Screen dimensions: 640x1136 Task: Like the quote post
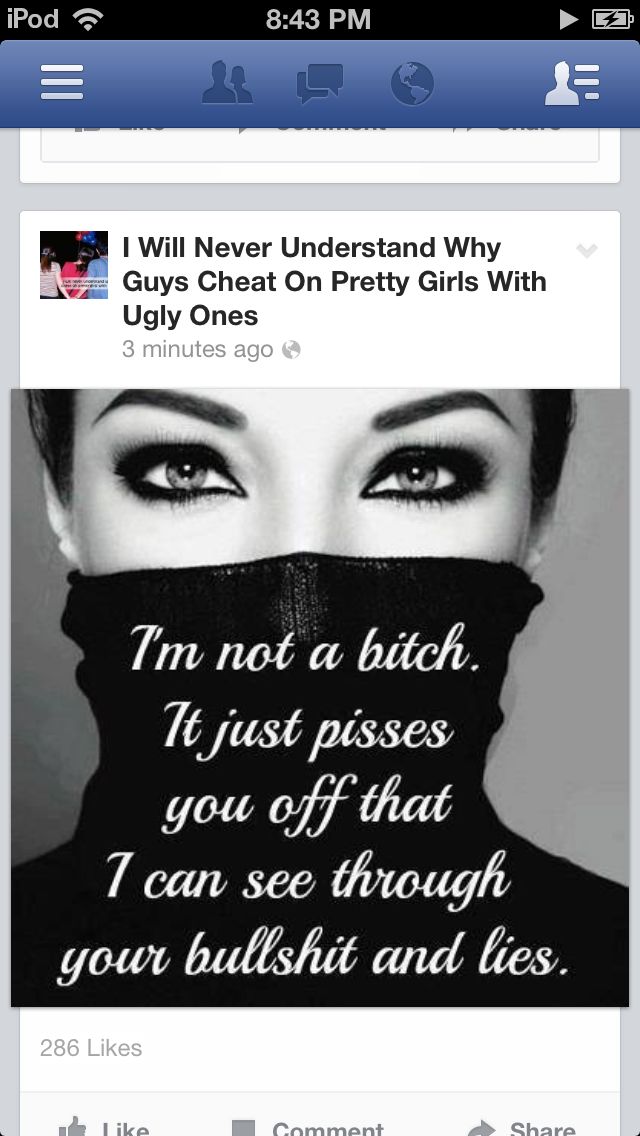point(105,1126)
